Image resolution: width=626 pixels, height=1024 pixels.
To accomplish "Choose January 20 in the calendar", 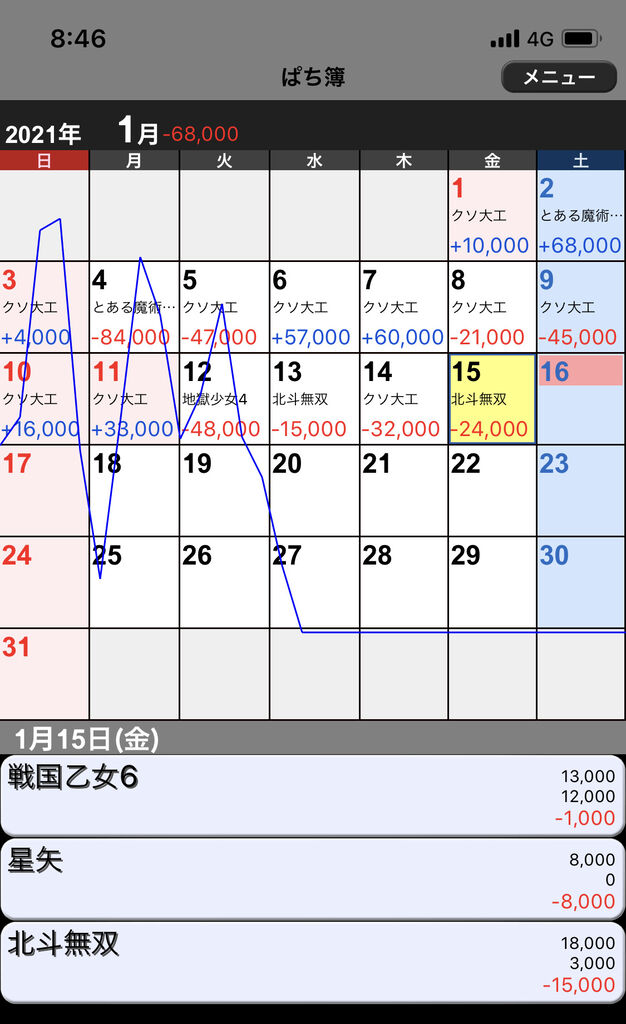I will 314,490.
